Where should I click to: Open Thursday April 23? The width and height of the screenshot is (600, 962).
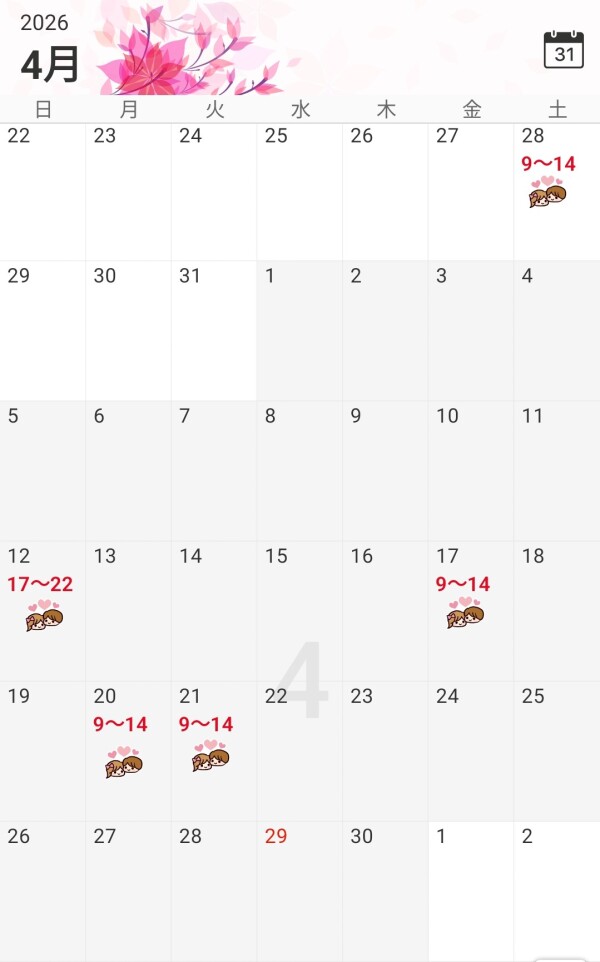[385, 750]
